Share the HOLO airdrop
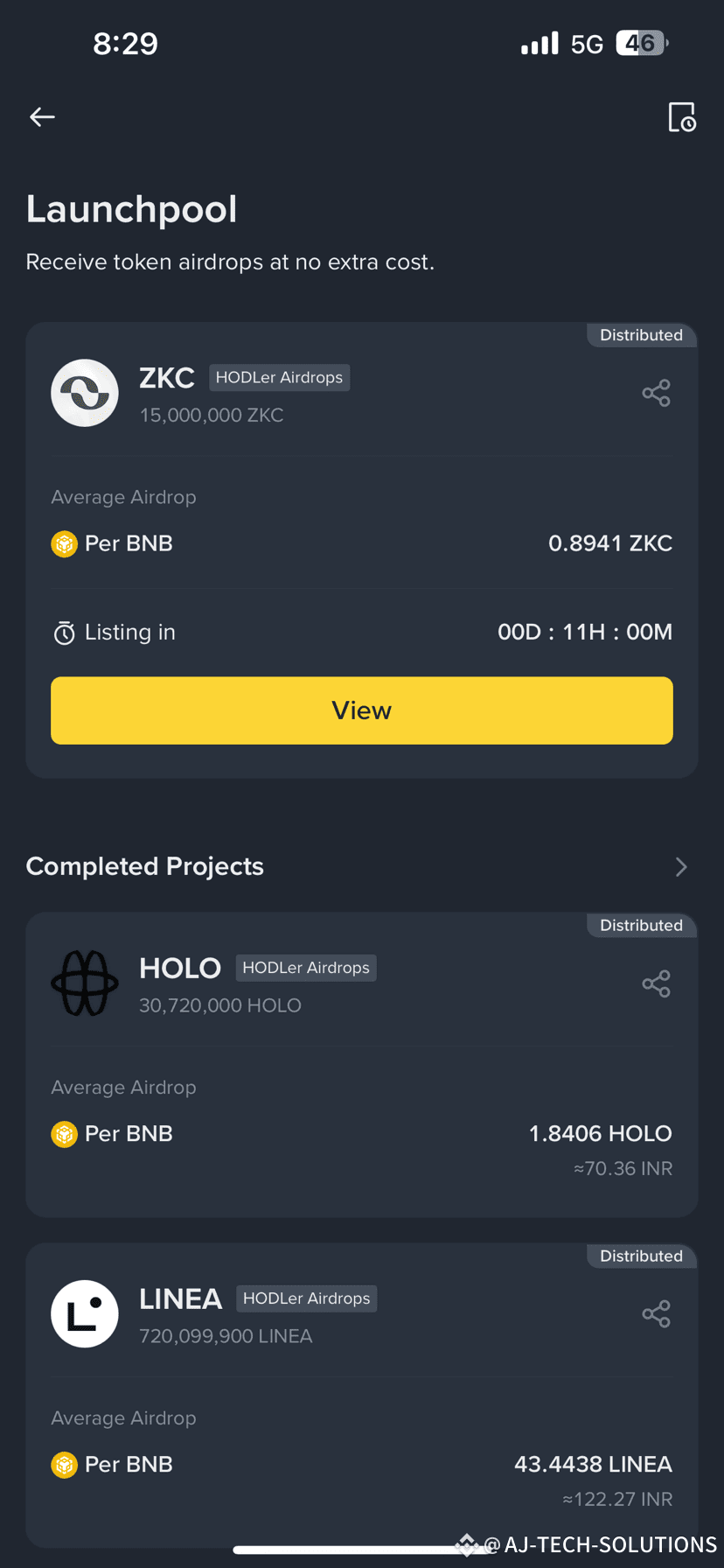This screenshot has height=1568, width=724. point(656,983)
